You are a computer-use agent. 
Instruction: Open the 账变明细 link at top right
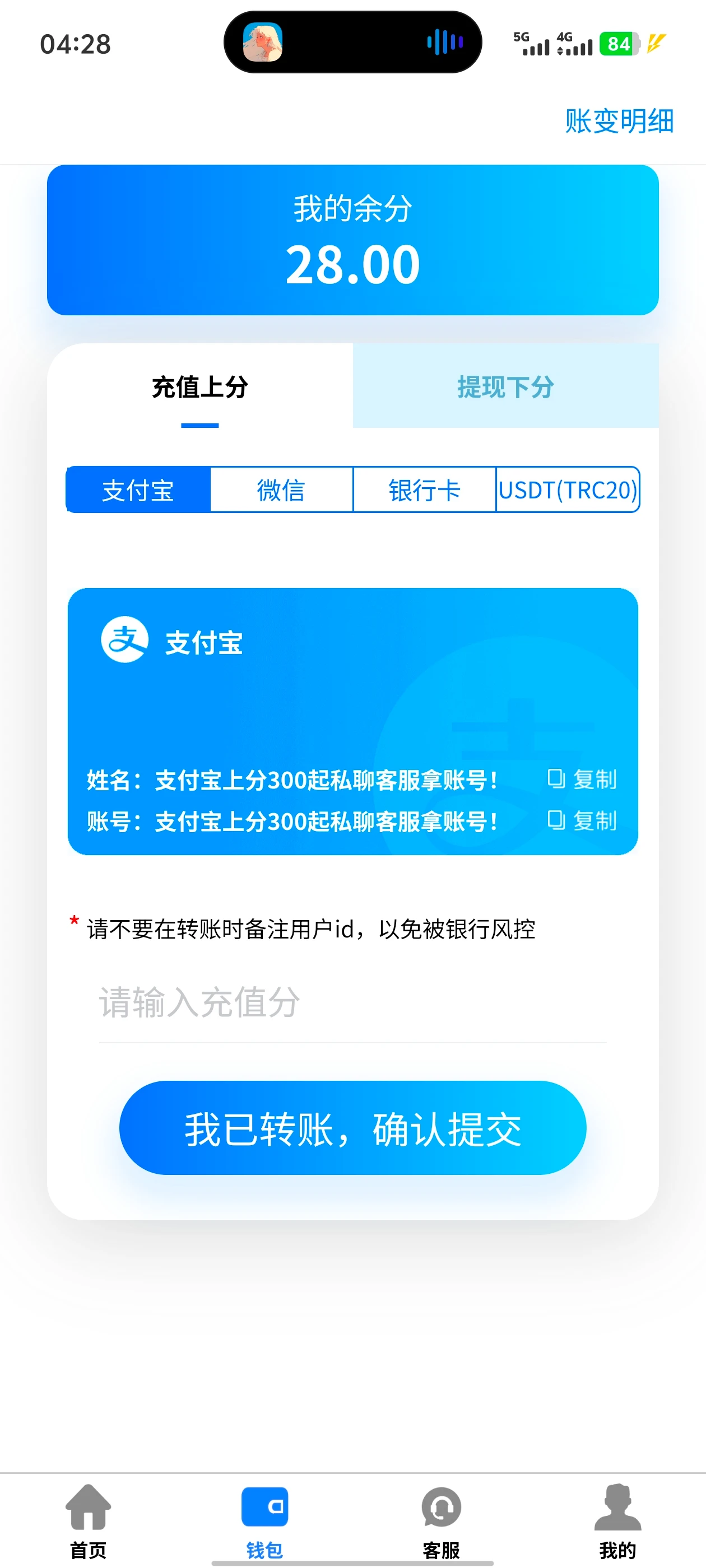point(618,121)
